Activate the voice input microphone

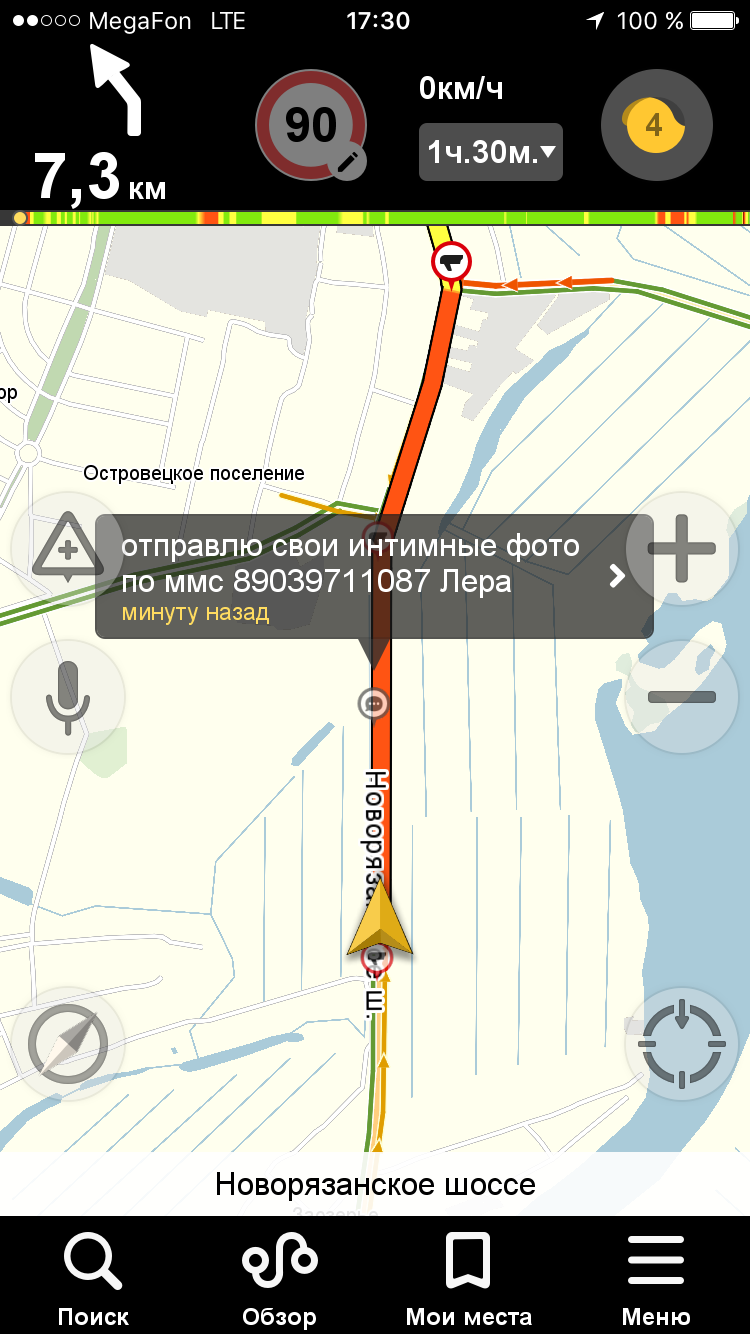pyautogui.click(x=68, y=697)
